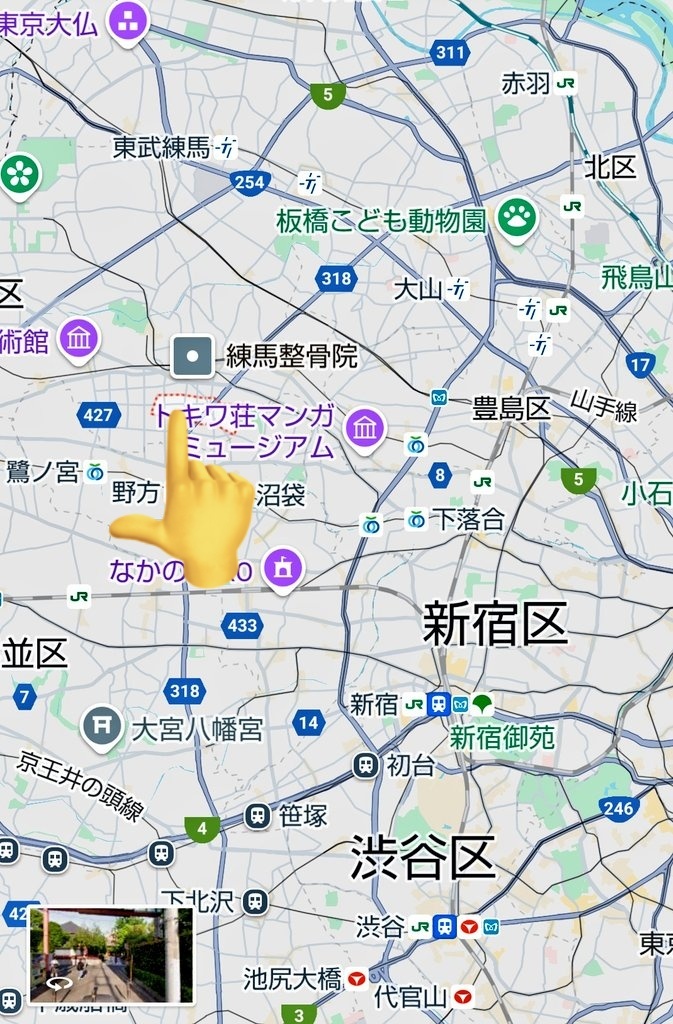The image size is (673, 1024).
Task: Tap the 新宿 station icon
Action: (439, 704)
